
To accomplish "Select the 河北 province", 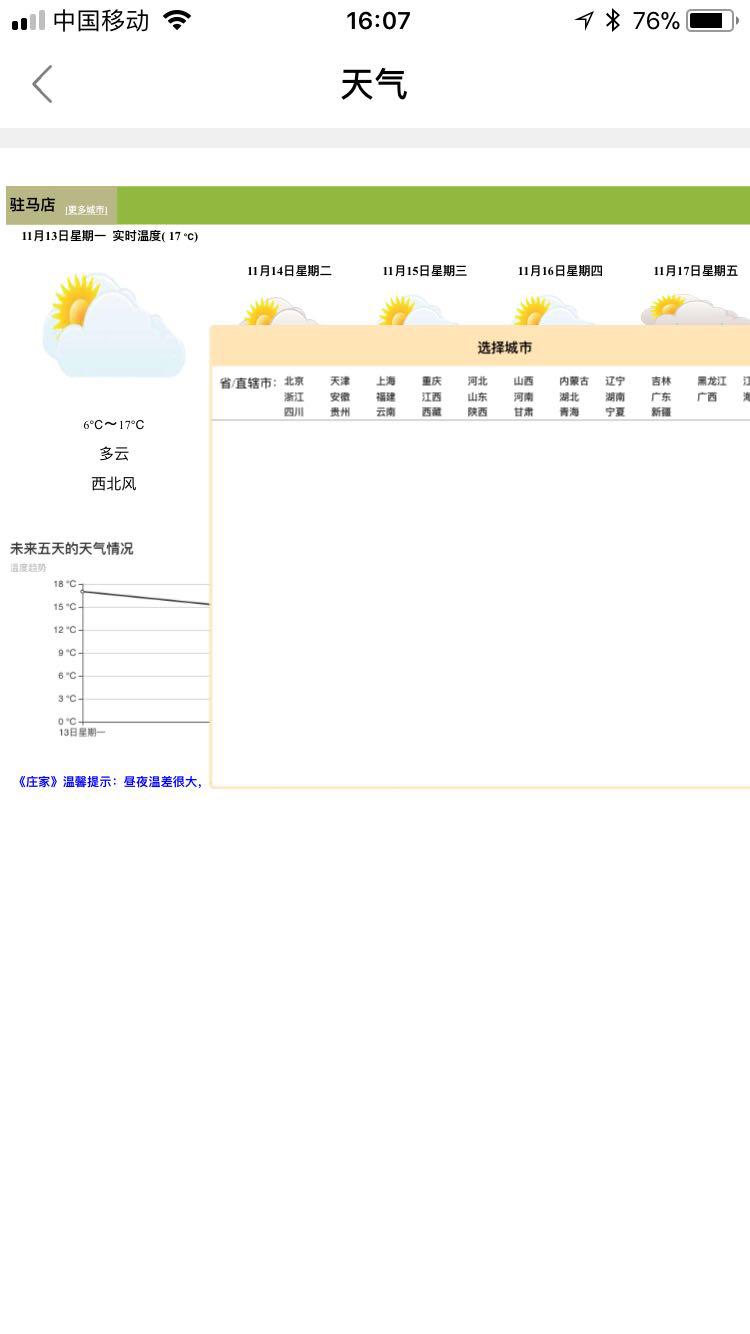I will pos(478,381).
